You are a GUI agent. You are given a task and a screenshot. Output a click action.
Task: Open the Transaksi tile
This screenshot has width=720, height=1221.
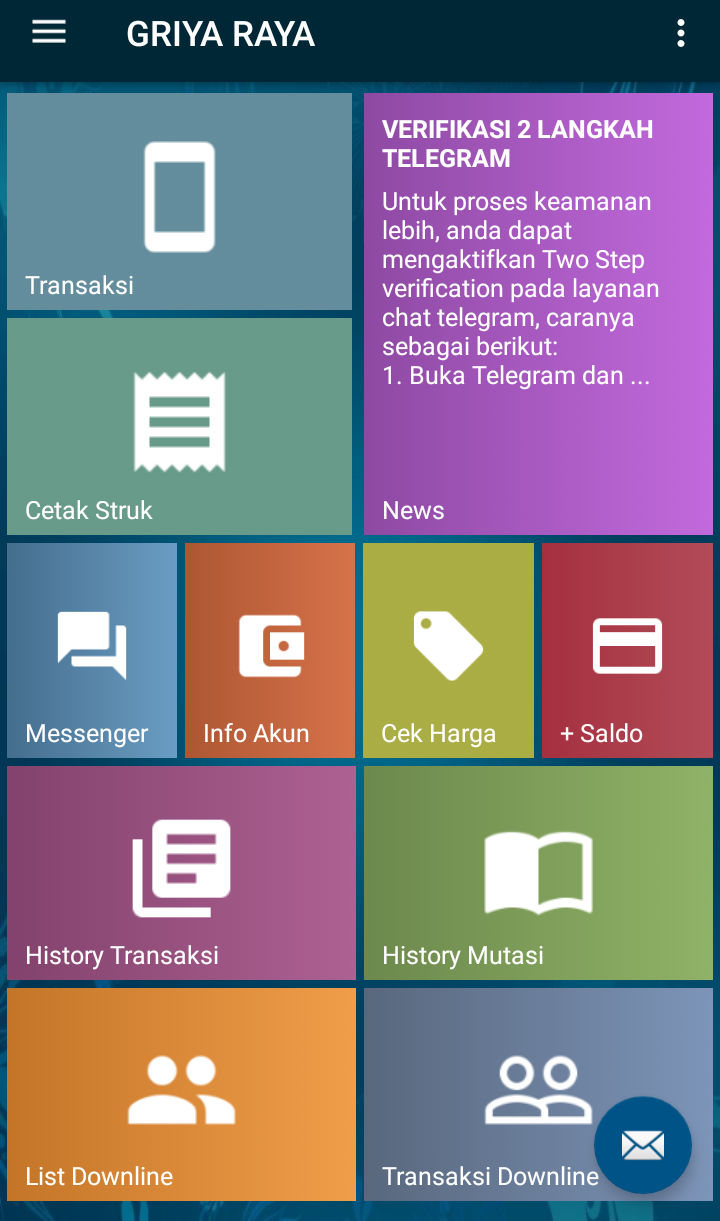click(x=179, y=201)
